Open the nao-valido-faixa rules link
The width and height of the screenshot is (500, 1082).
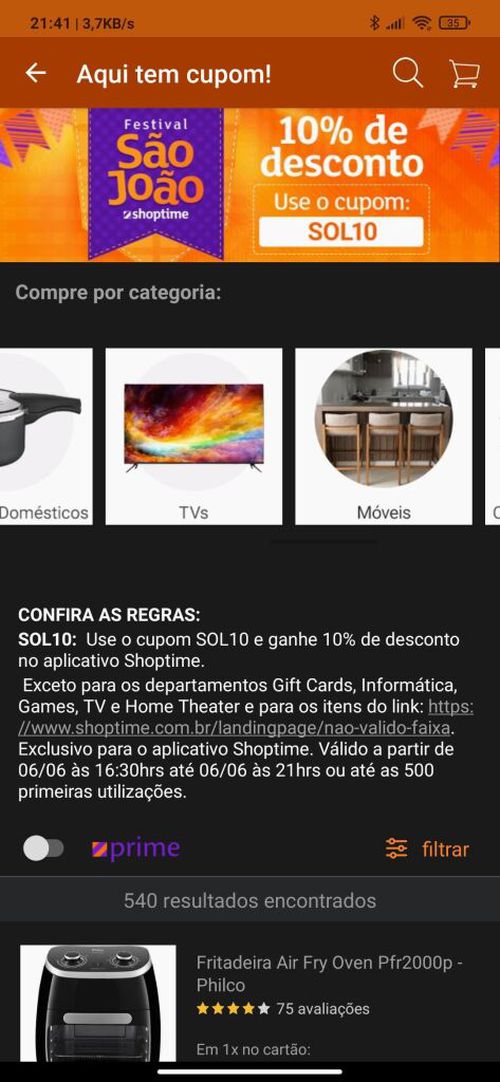pos(246,718)
